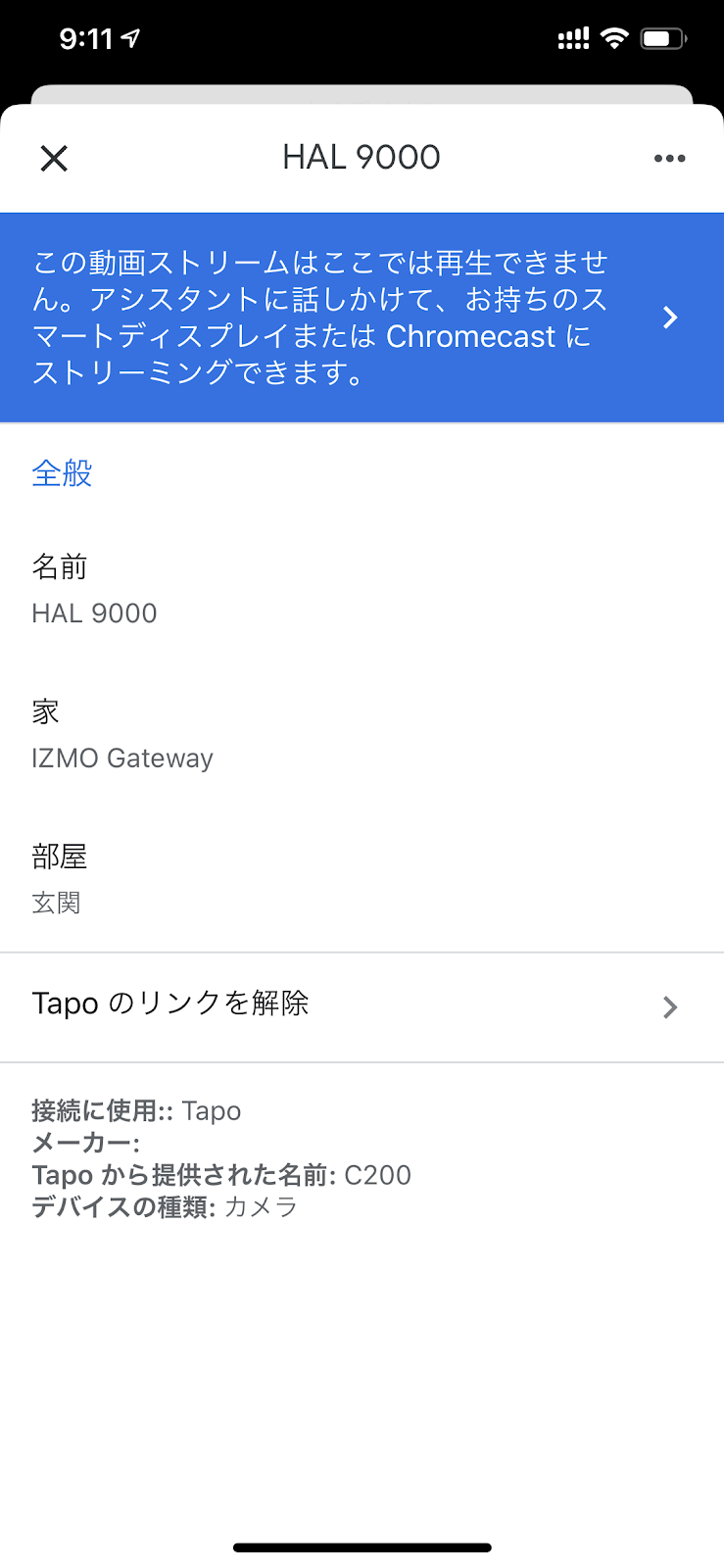Open the three-dot overflow menu
Screen dimensions: 724x1568
click(x=670, y=158)
